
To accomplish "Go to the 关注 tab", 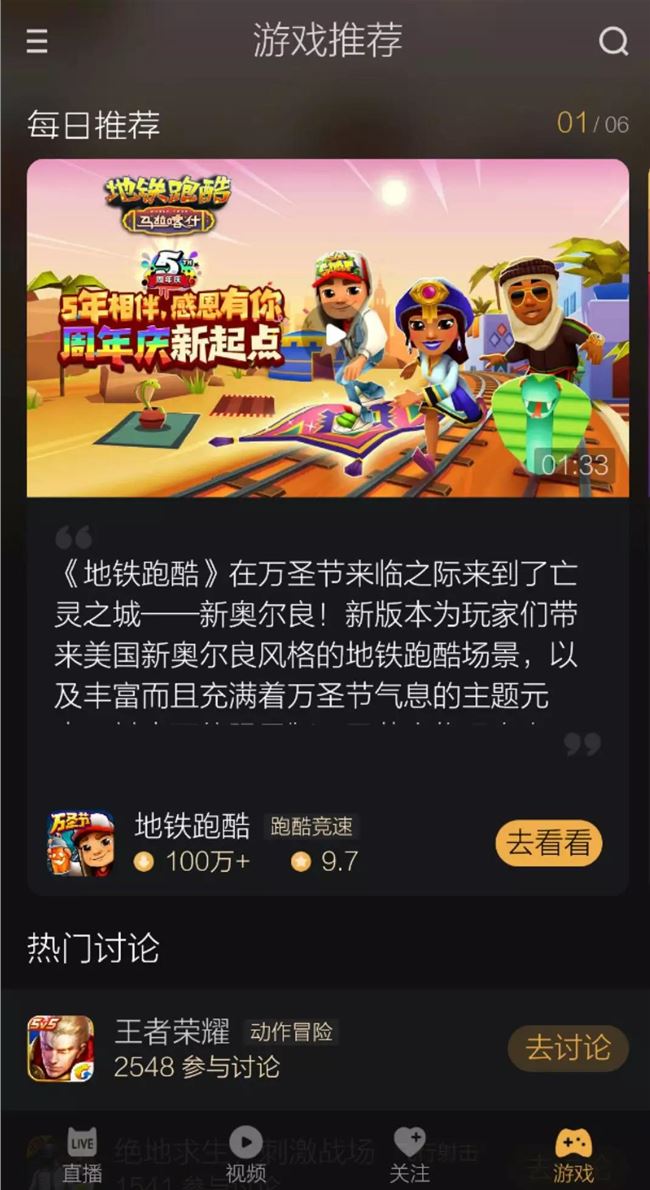I will click(x=409, y=1155).
